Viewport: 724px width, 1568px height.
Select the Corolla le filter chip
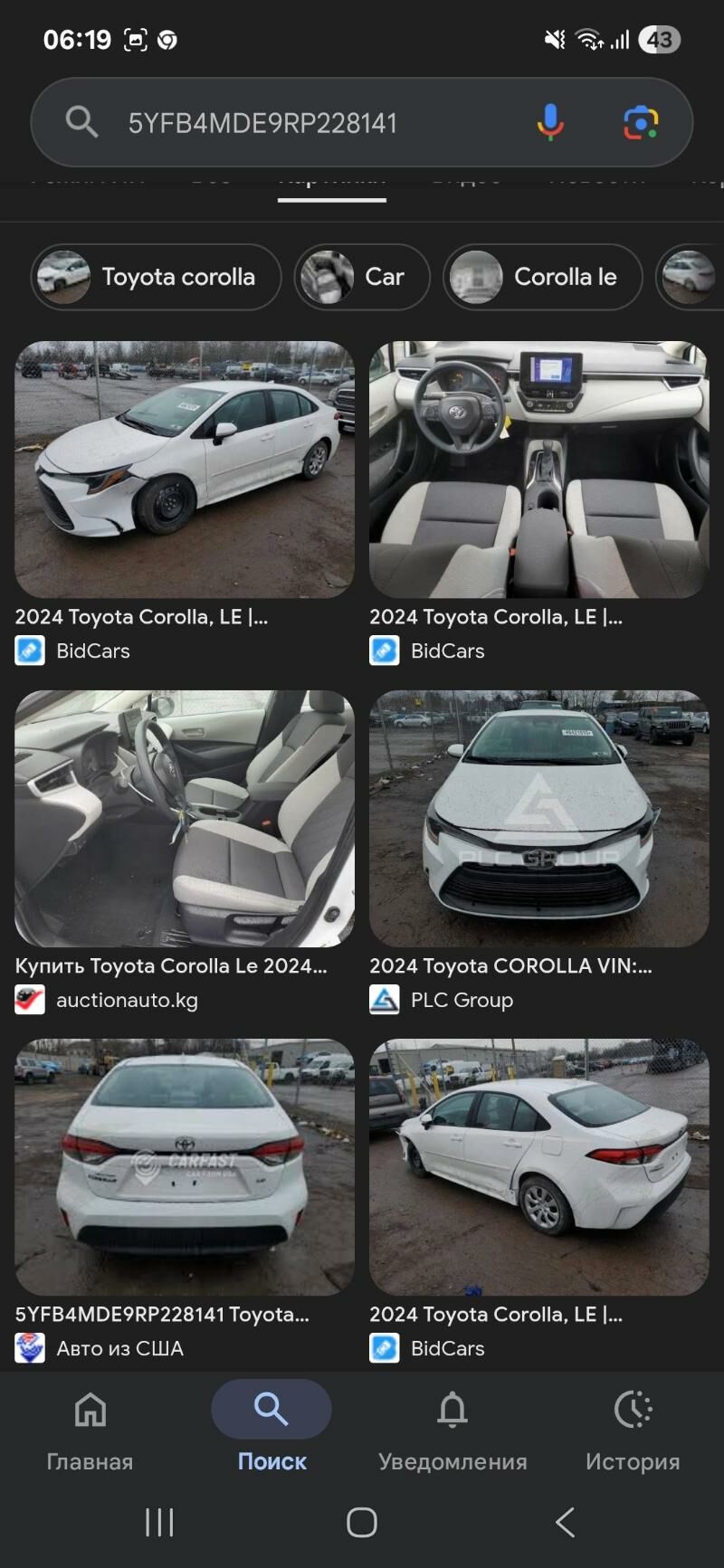coord(541,277)
